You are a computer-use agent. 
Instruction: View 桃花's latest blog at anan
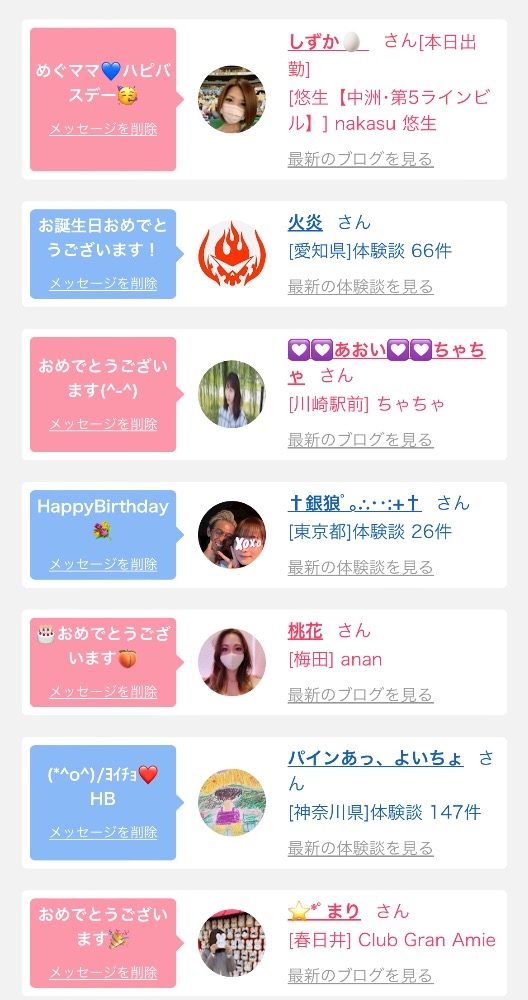(360, 695)
